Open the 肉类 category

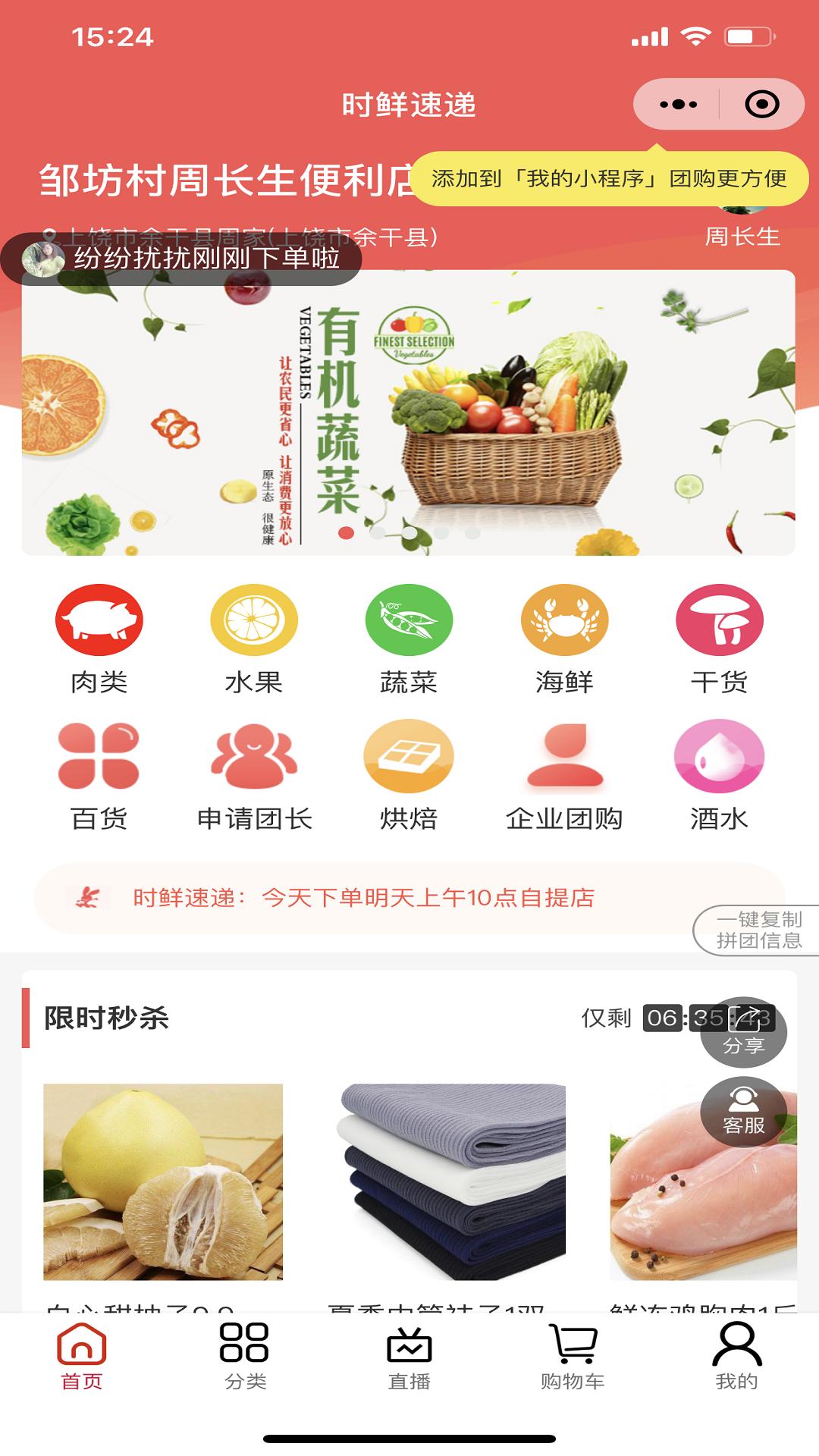(99, 639)
